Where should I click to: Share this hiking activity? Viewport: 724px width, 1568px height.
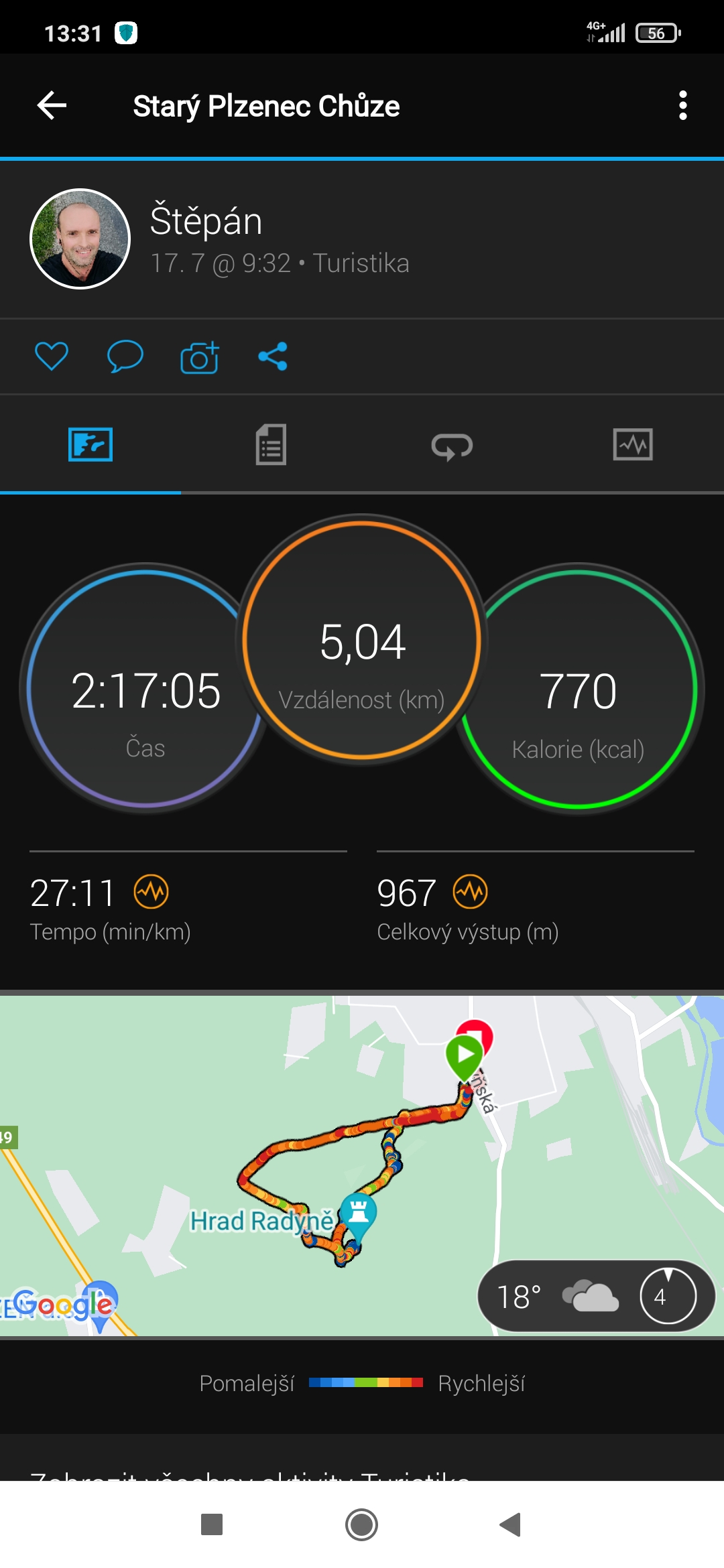coord(273,356)
